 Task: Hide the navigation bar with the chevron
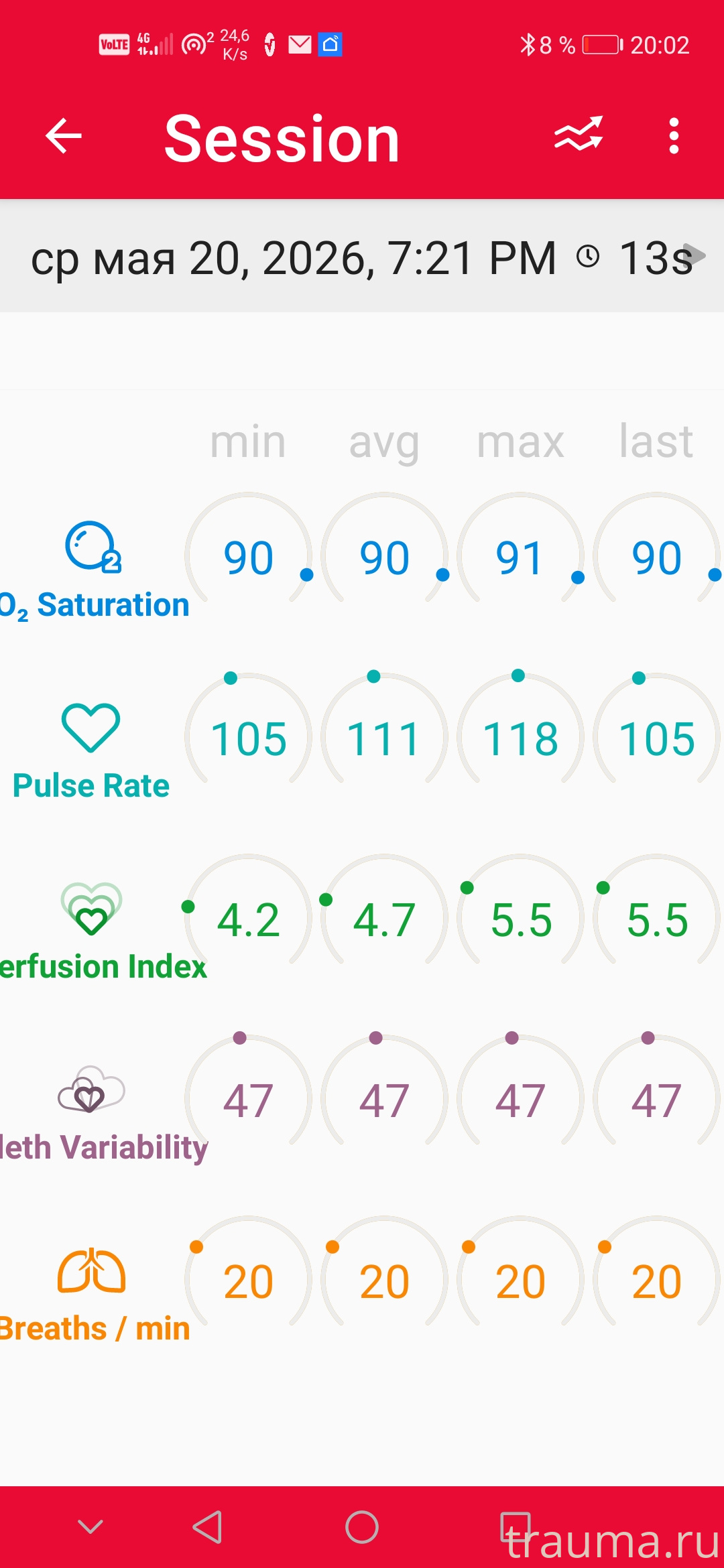pyautogui.click(x=90, y=1526)
